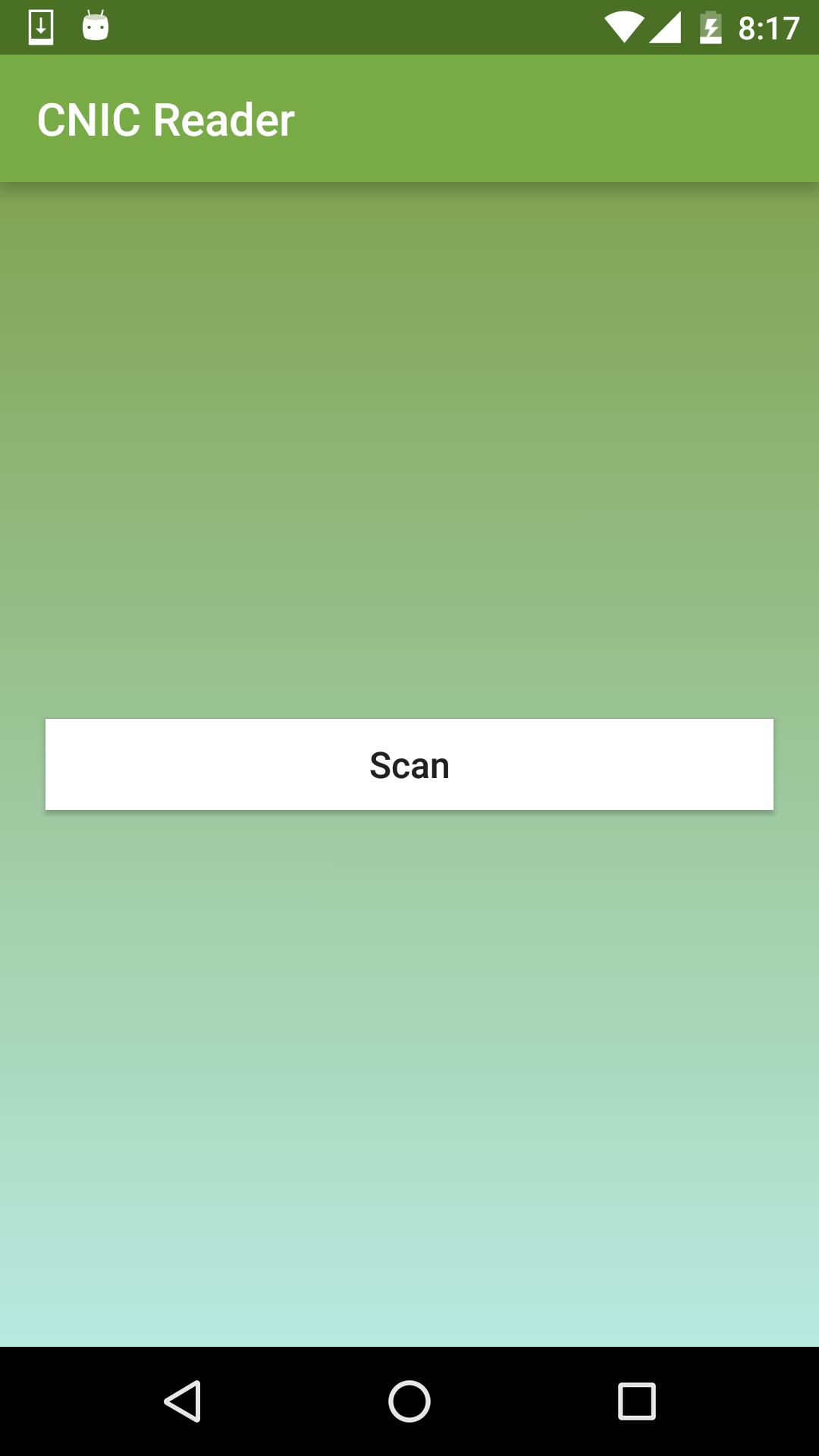Open recent apps from navigation bar
This screenshot has width=819, height=1456.
[x=636, y=1401]
